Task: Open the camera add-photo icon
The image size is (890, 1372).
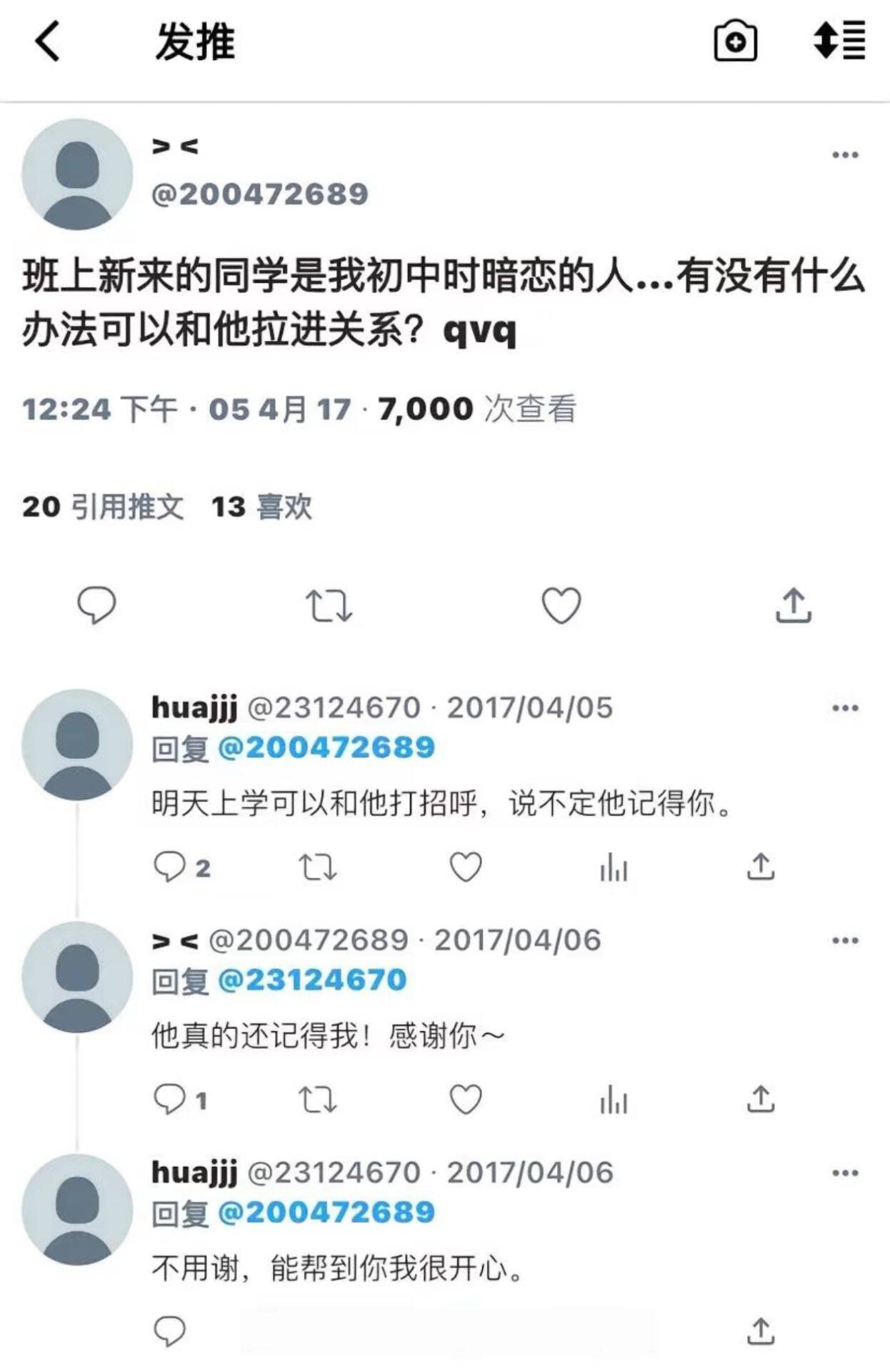Action: tap(735, 41)
